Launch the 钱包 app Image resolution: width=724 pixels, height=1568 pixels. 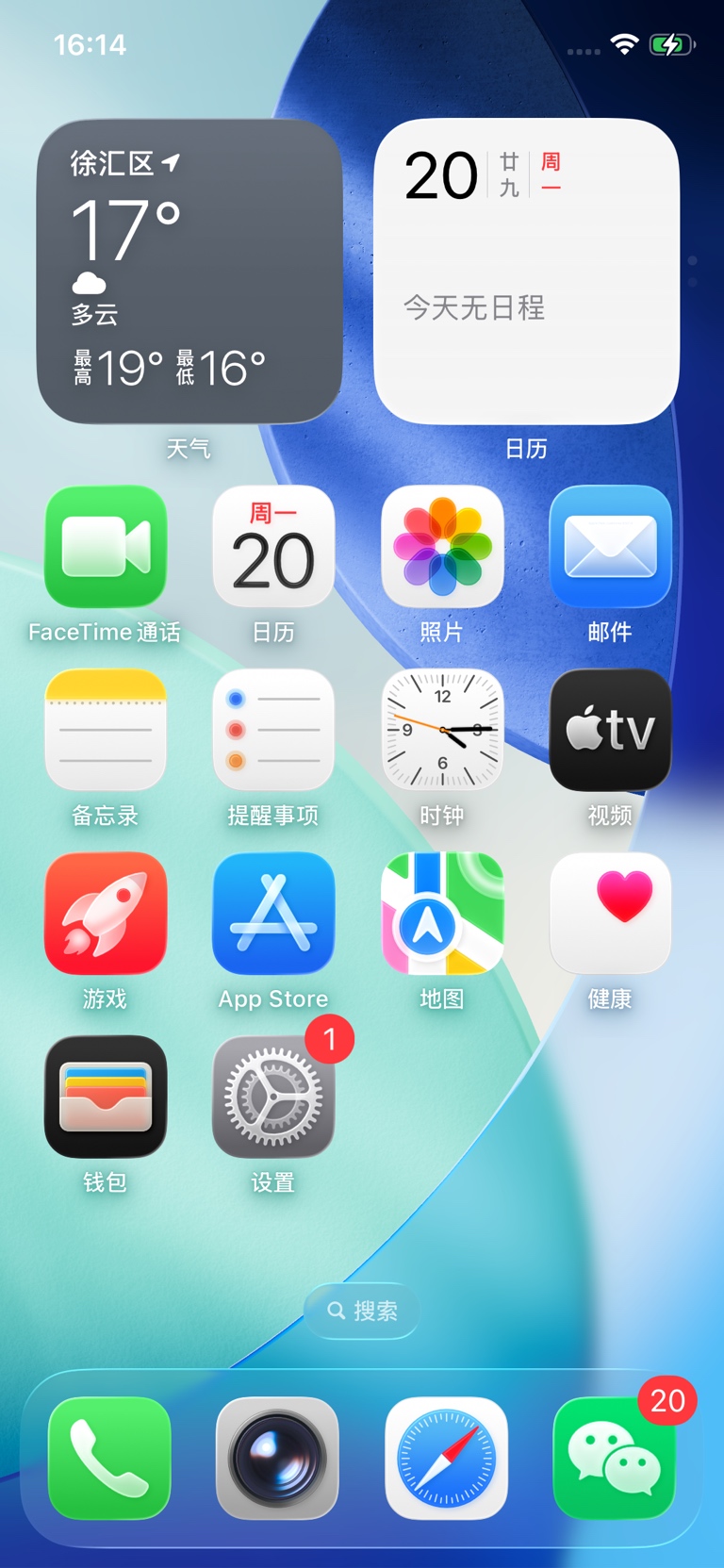[x=106, y=1097]
